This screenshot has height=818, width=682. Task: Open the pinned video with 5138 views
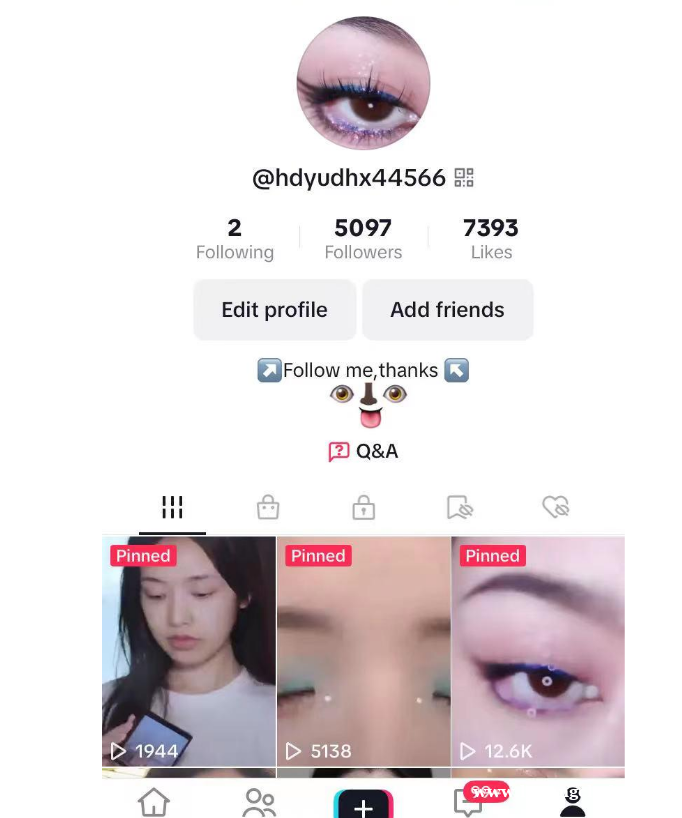(363, 650)
